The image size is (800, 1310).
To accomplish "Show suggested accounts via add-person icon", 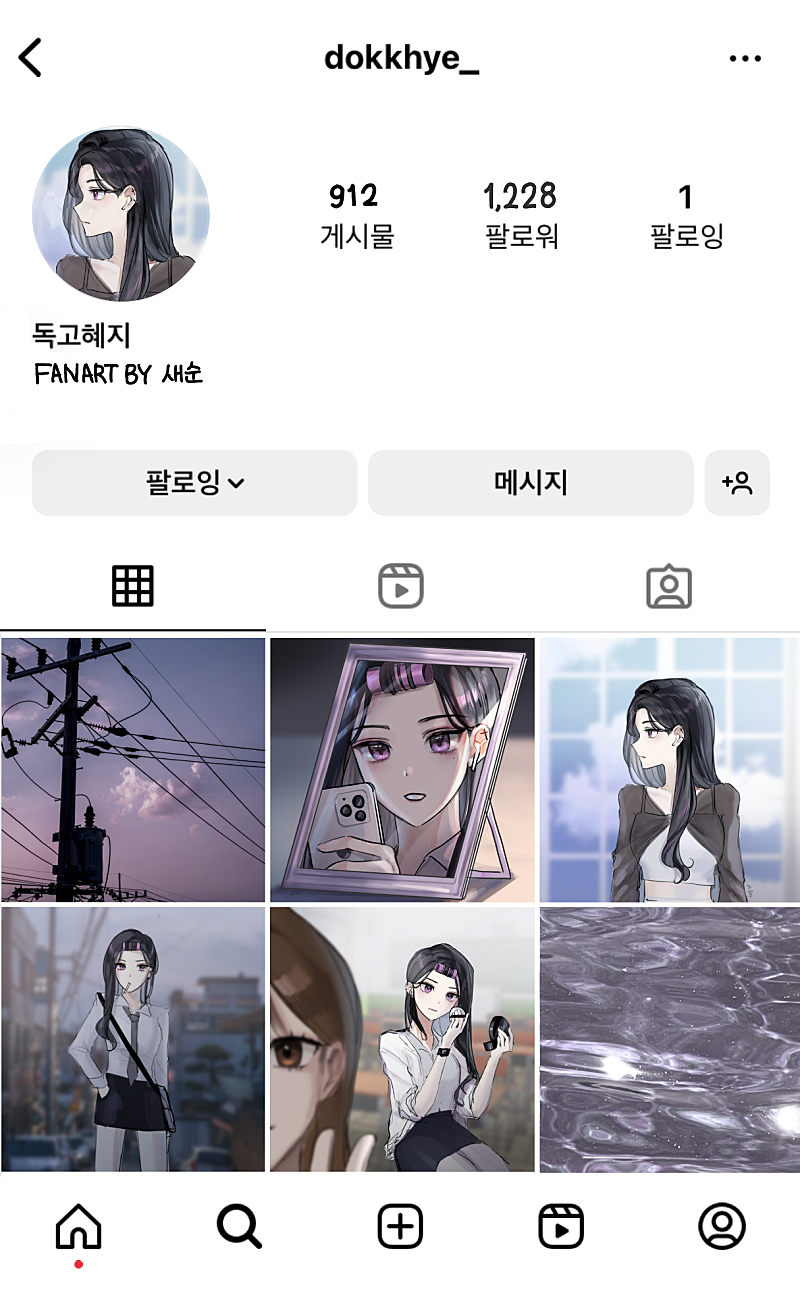I will (x=737, y=483).
